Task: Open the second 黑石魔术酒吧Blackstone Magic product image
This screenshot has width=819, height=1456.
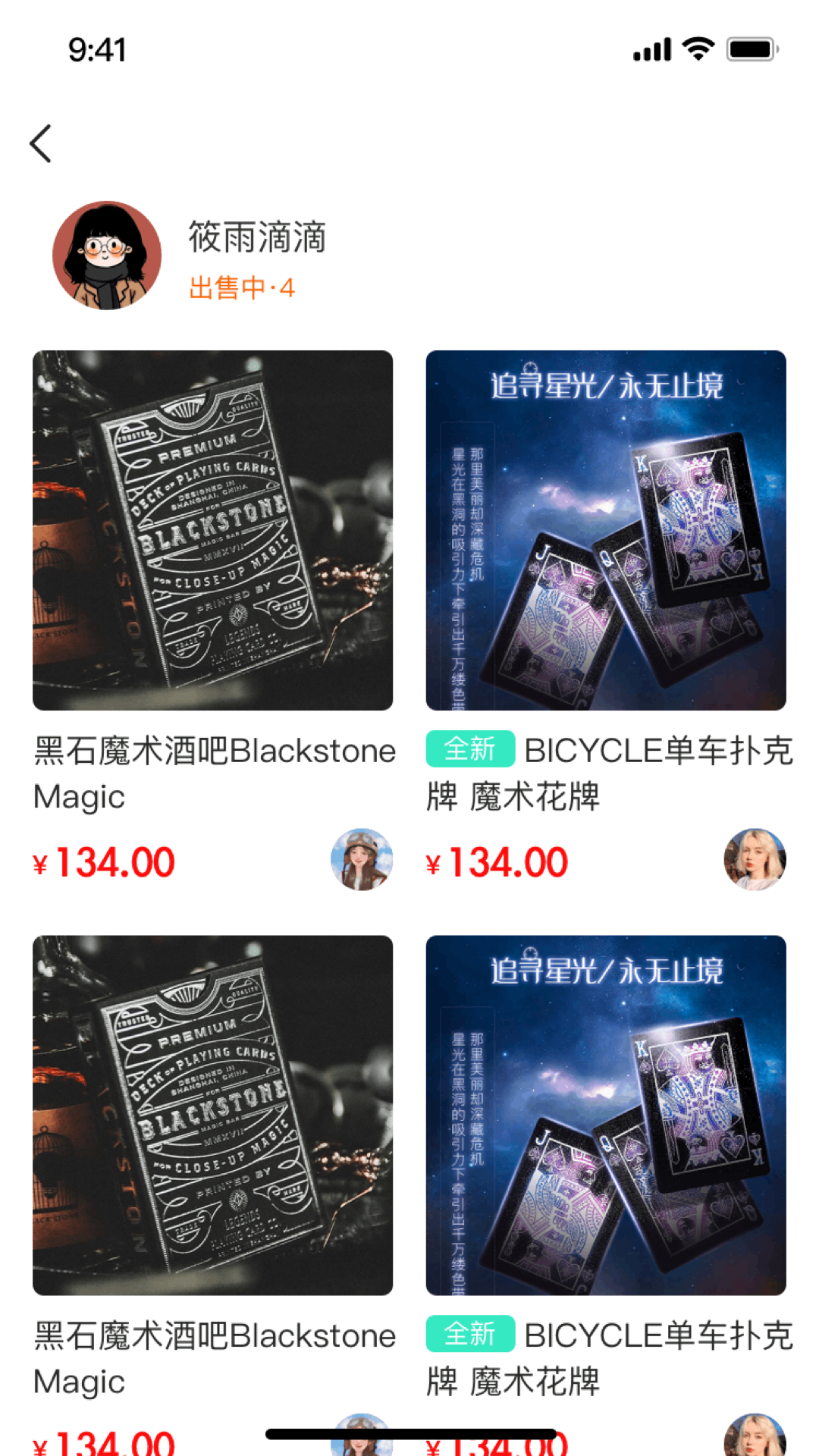Action: click(212, 1115)
